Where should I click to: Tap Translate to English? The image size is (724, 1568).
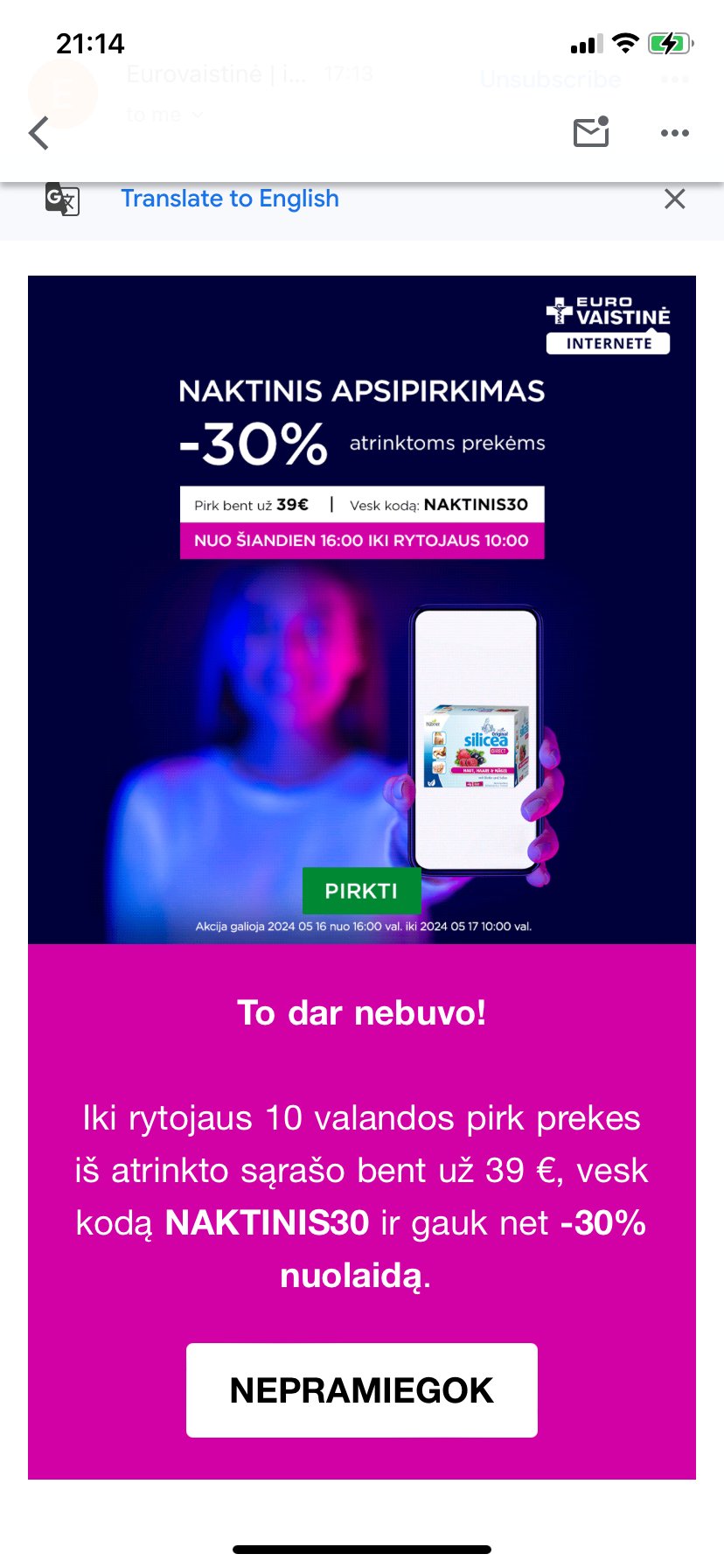[230, 199]
